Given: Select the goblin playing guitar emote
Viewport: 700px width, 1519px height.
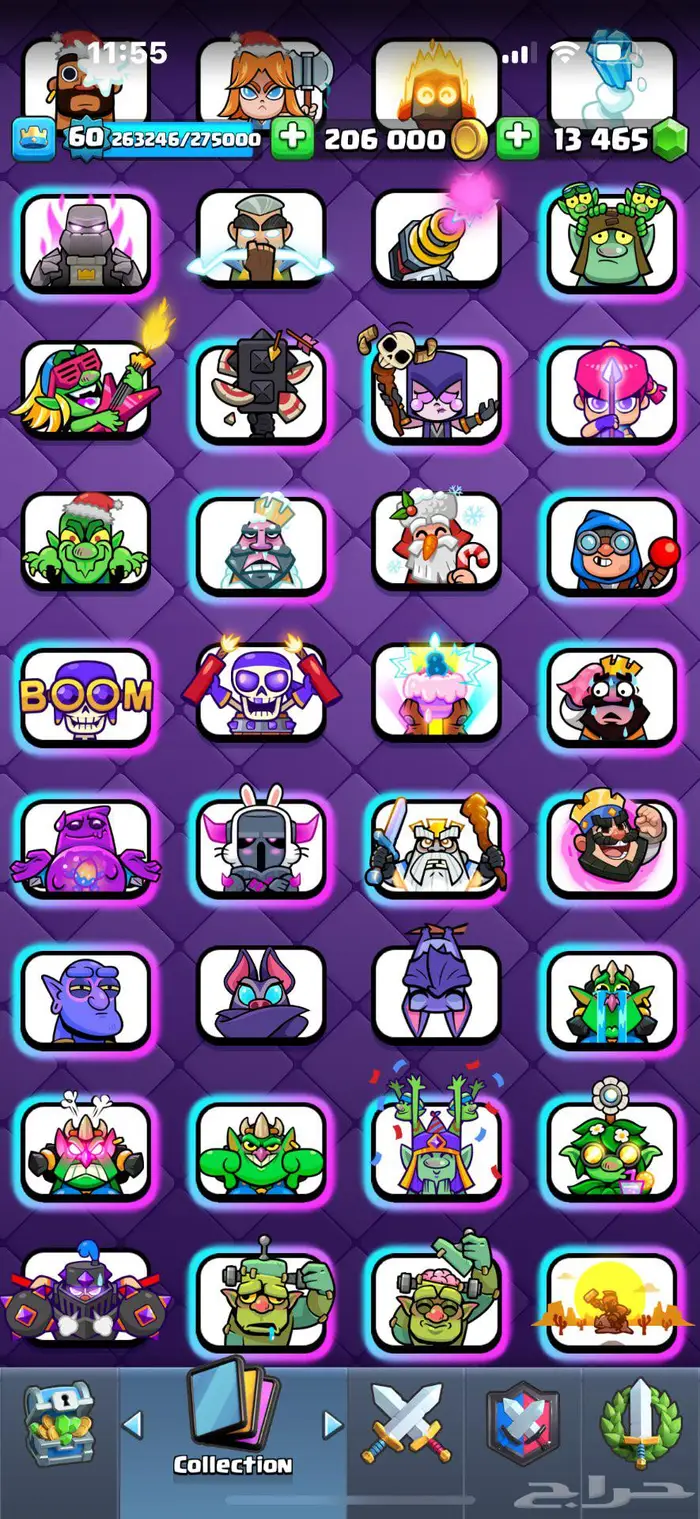Looking at the screenshot, I should coord(86,392).
